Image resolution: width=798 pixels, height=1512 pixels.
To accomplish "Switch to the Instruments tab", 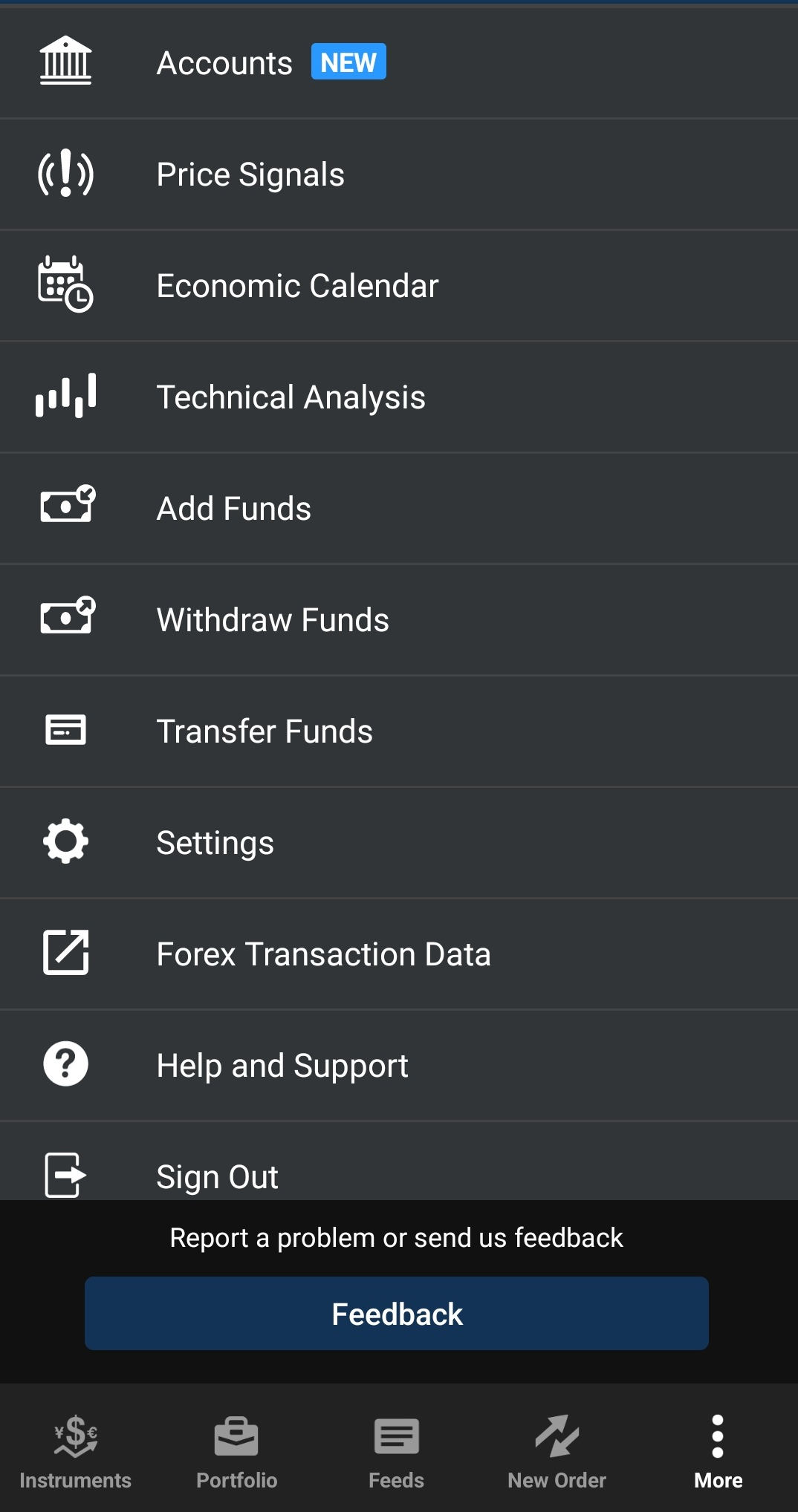I will coord(75,1452).
